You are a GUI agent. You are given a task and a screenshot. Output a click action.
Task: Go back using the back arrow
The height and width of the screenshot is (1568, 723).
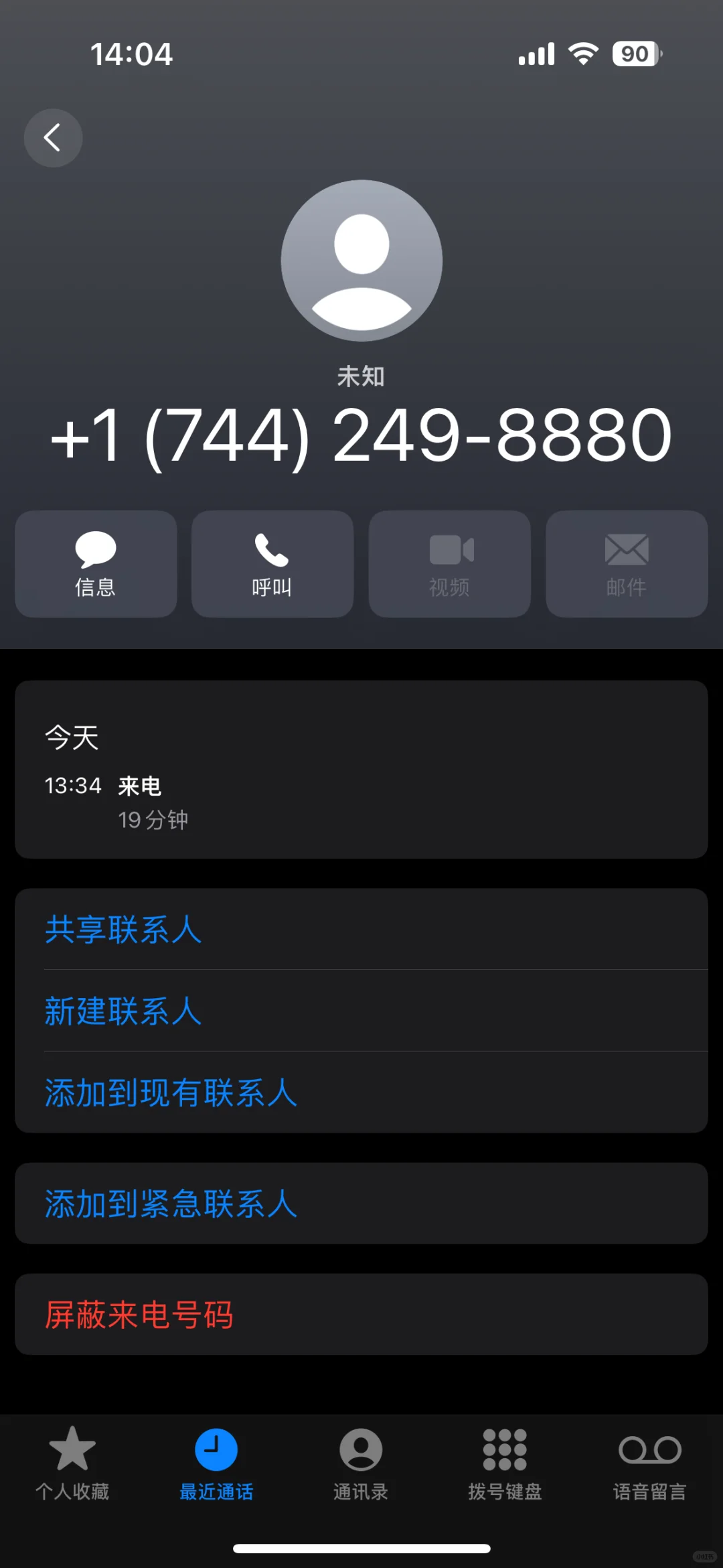point(53,138)
